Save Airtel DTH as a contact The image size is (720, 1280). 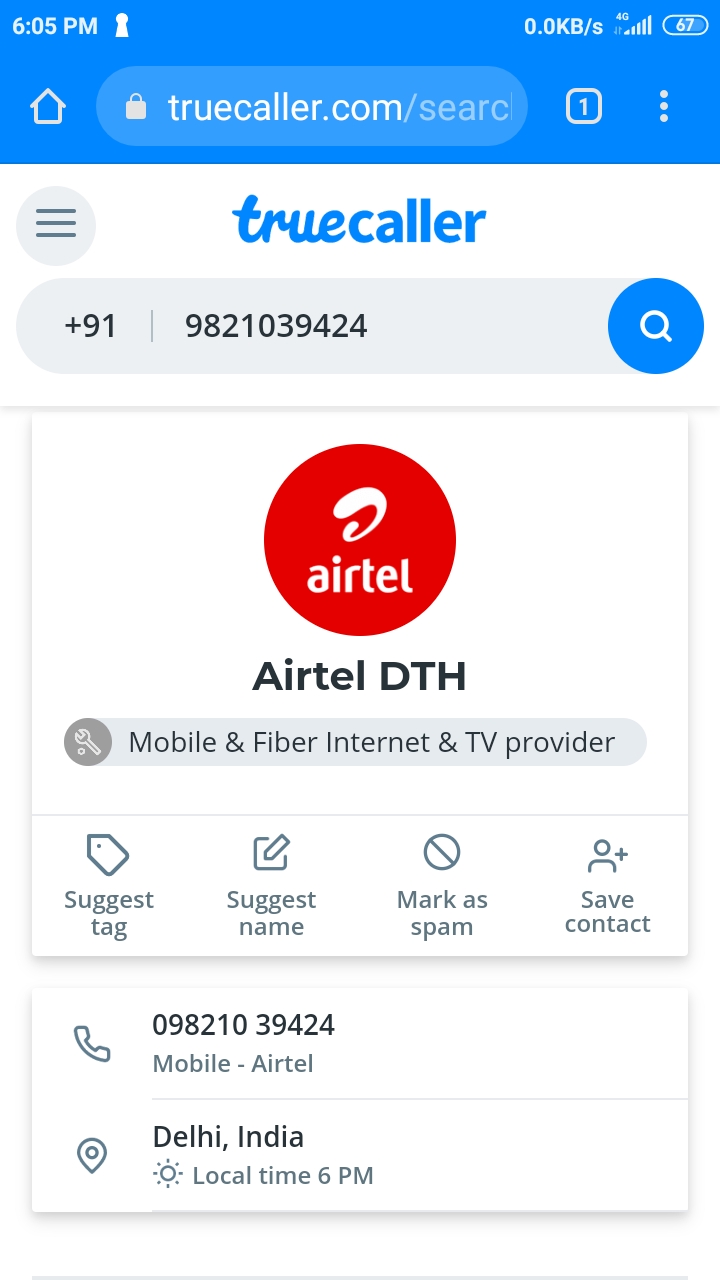(x=607, y=885)
